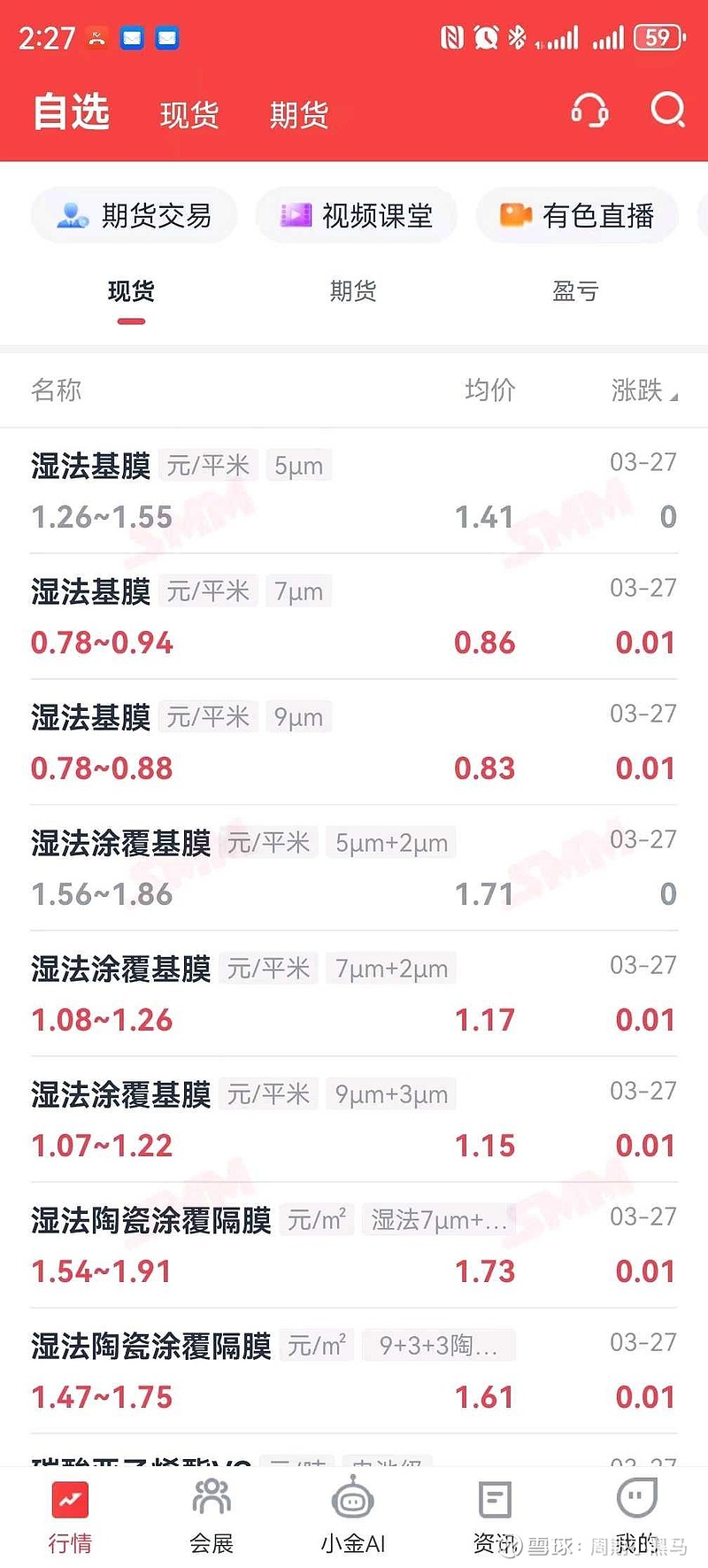Screen dimensions: 708x1568
Task: Go to the 资讯 bottom tab
Action: pyautogui.click(x=494, y=1516)
